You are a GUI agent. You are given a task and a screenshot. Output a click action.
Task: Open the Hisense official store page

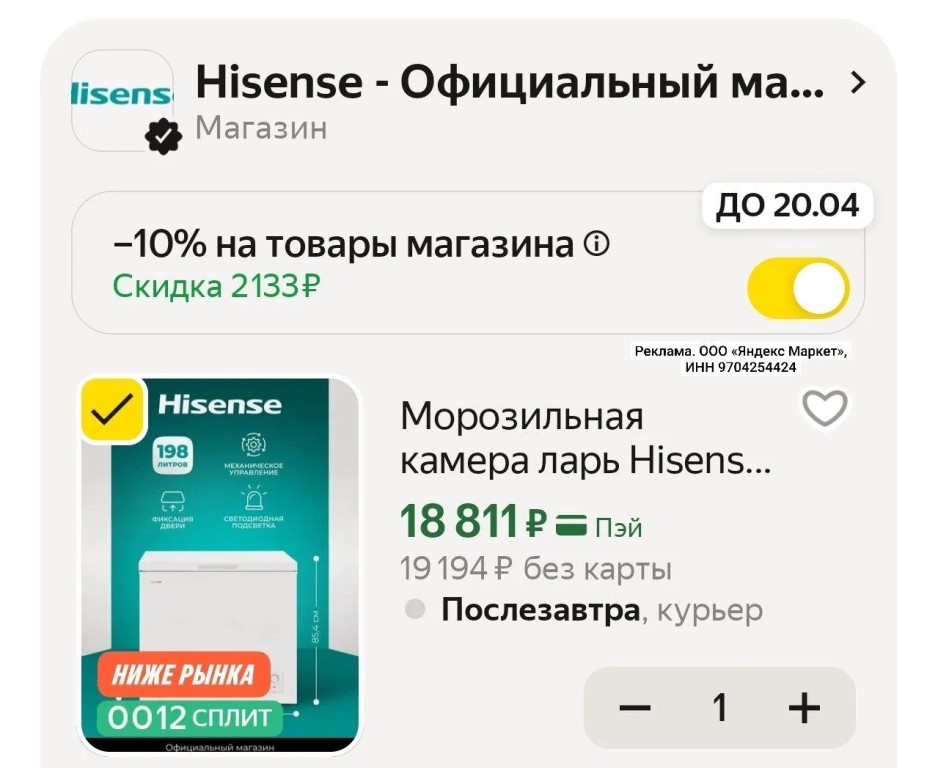pos(510,84)
